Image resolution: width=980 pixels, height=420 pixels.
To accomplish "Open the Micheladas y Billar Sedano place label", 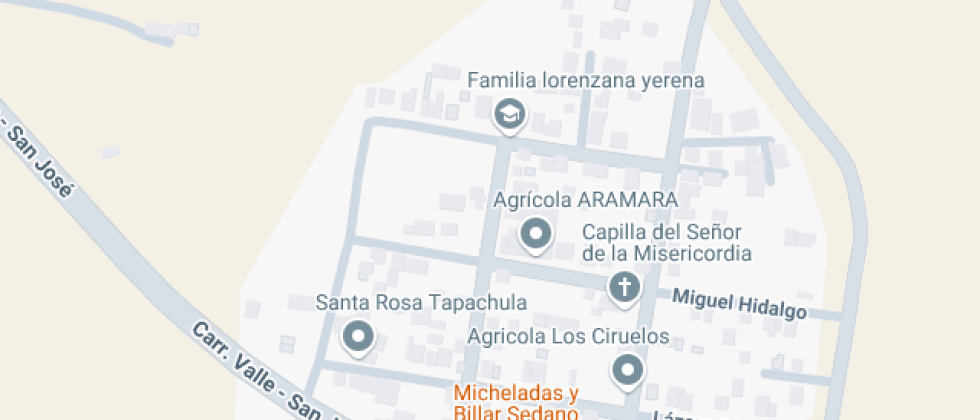I will point(516,402).
